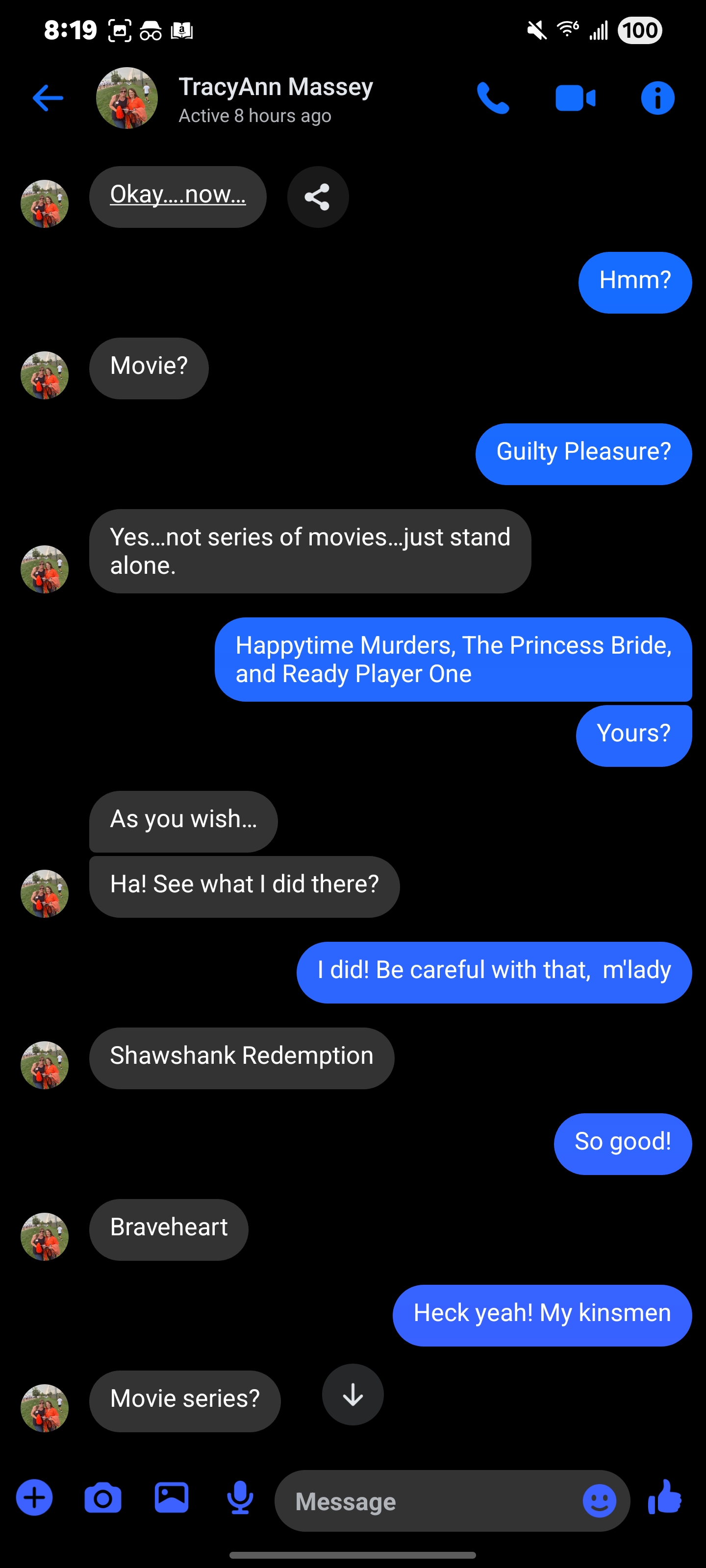Image resolution: width=706 pixels, height=1568 pixels.
Task: Send a thumbs-up like
Action: 665,1497
